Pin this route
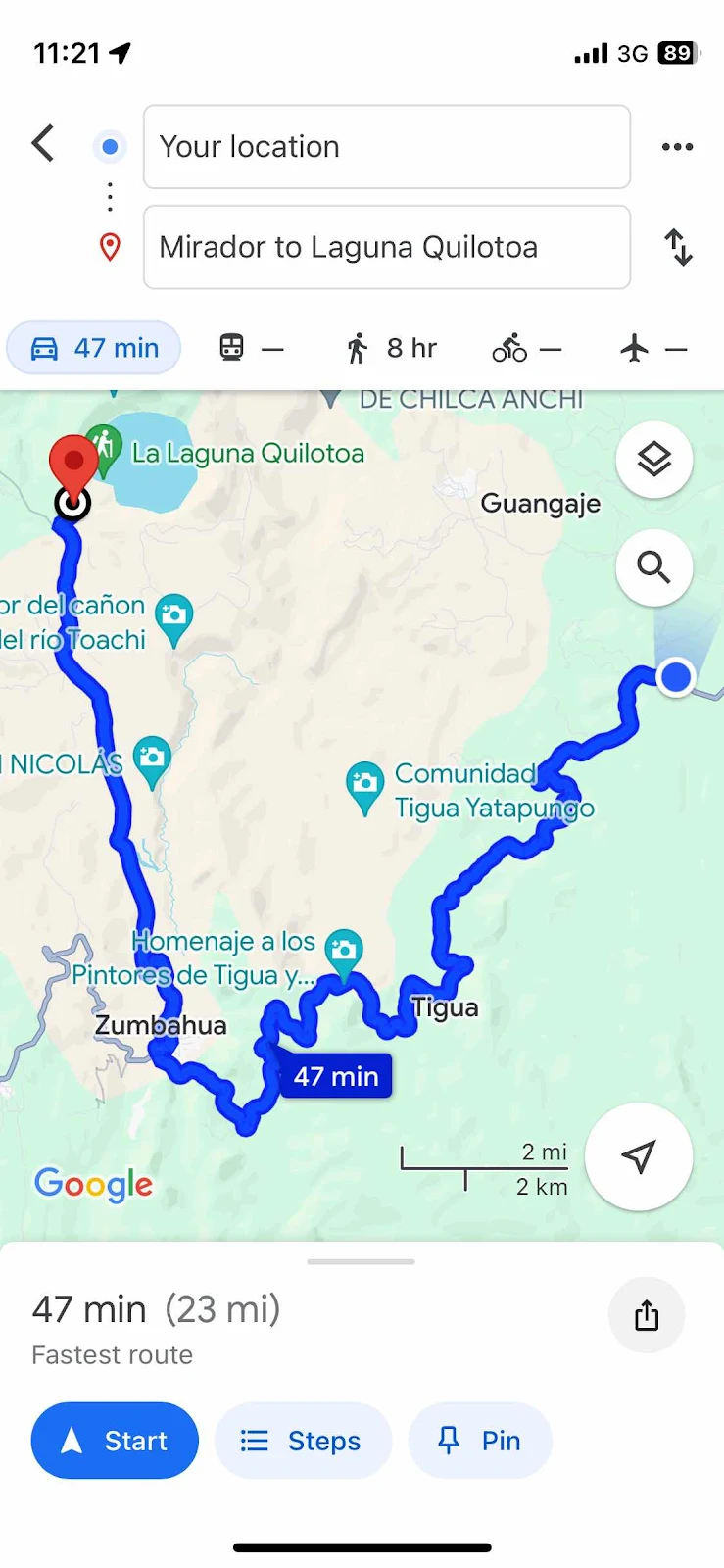Image resolution: width=724 pixels, height=1568 pixels. (479, 1441)
